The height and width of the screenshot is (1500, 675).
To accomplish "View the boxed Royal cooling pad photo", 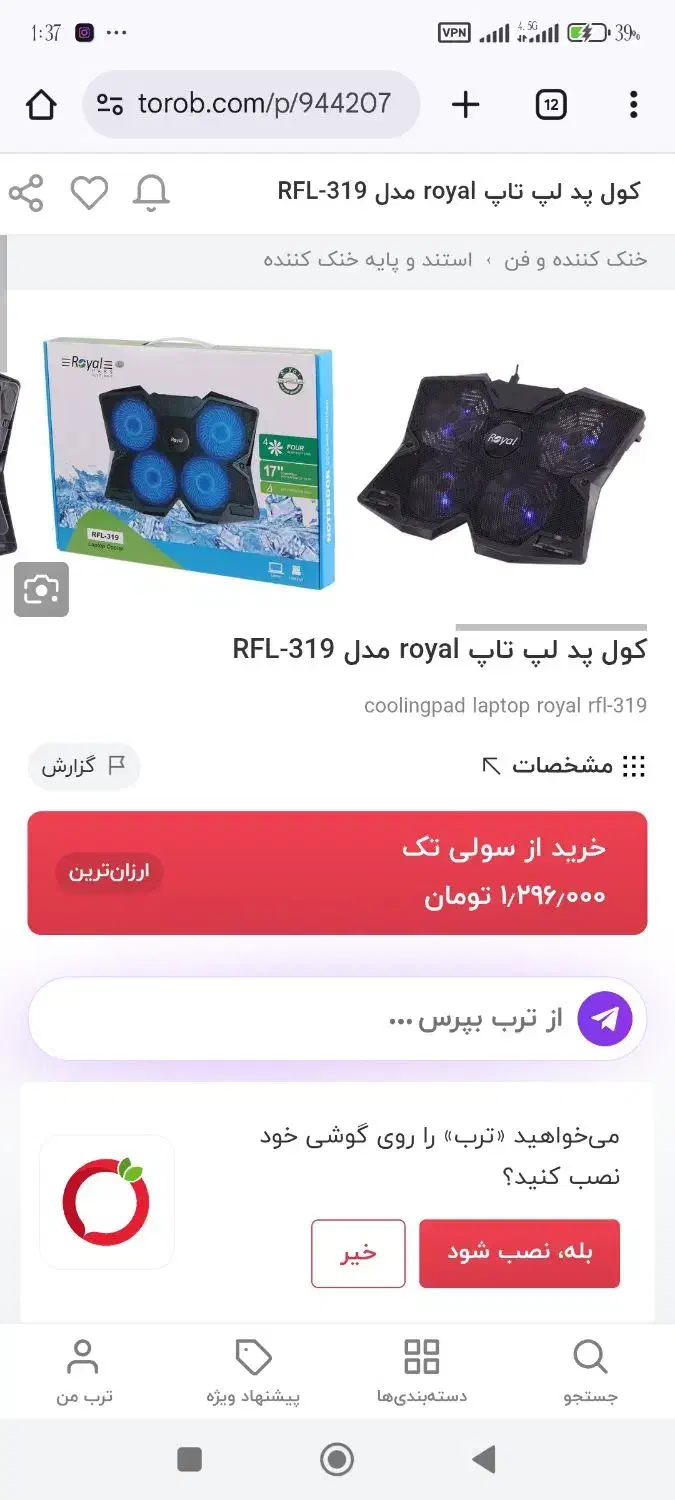I will [188, 461].
